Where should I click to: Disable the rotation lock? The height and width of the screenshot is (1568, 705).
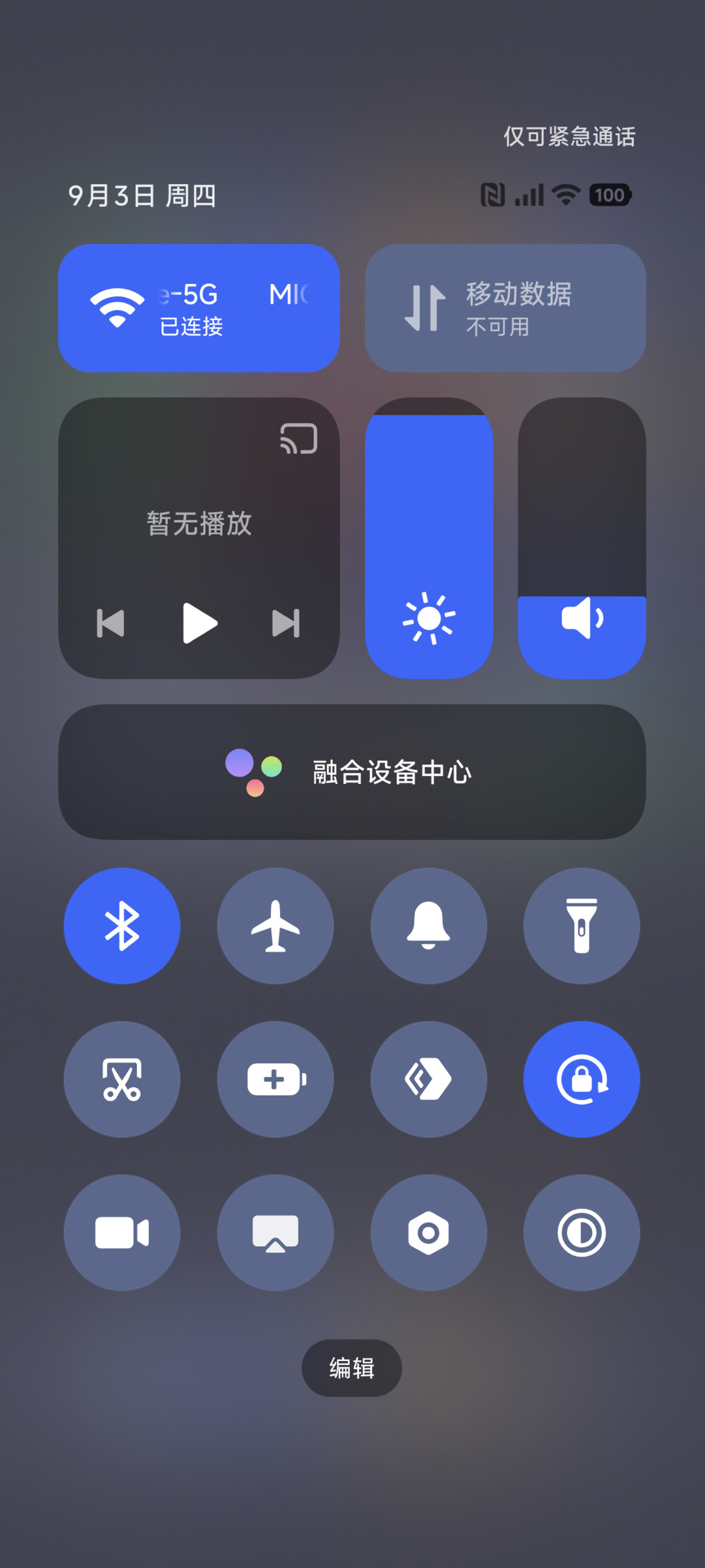[582, 1079]
